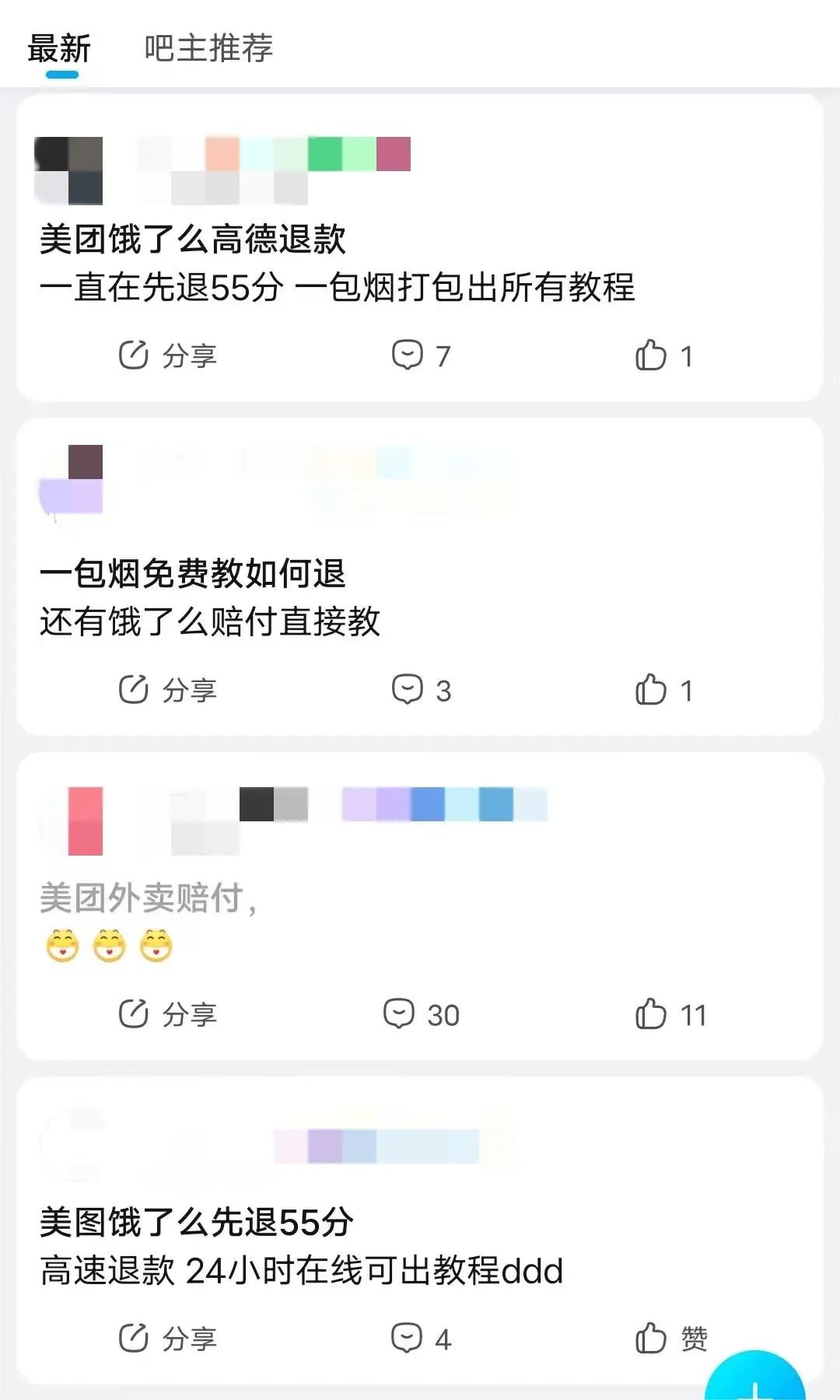Open the post 美团饿了么高德退款
This screenshot has width=840, height=1400.
pos(193,240)
